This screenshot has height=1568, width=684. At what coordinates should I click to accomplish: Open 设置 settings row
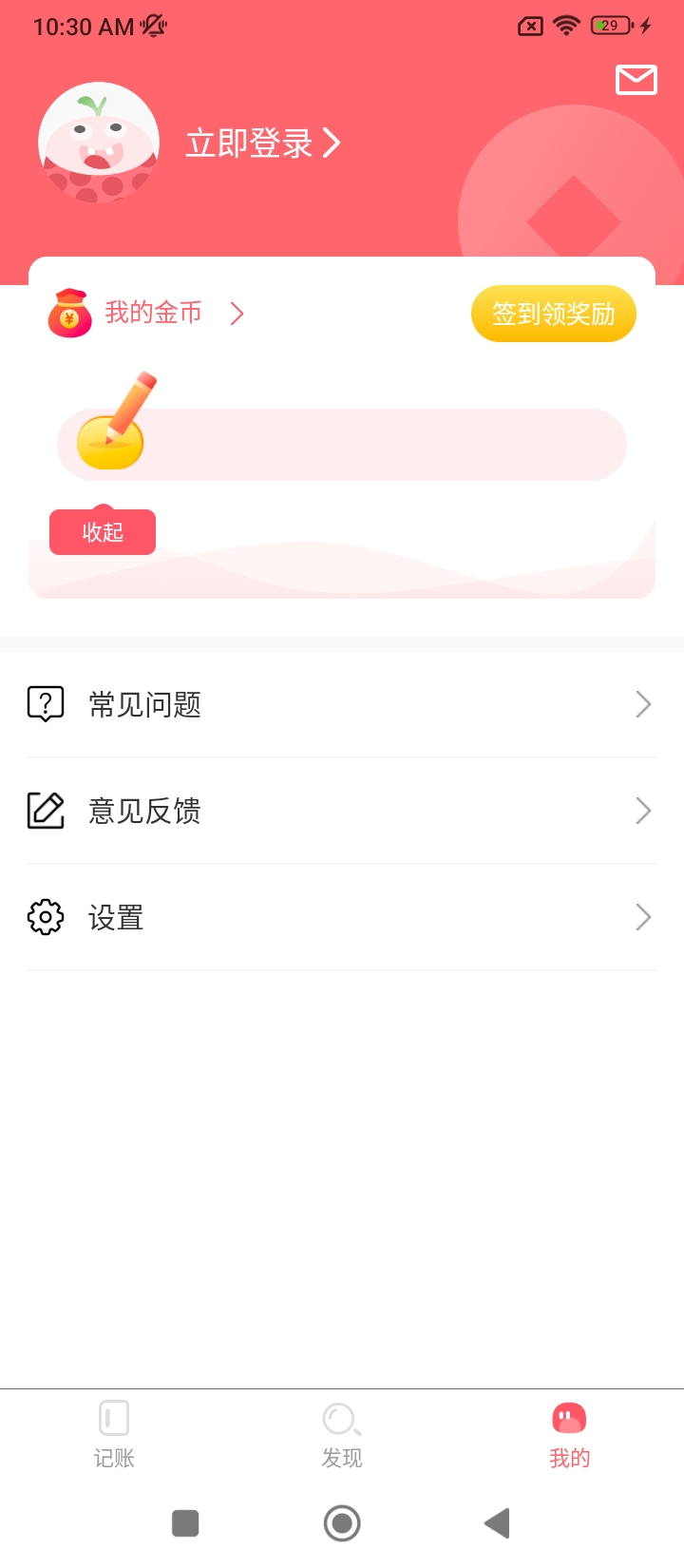[342, 917]
